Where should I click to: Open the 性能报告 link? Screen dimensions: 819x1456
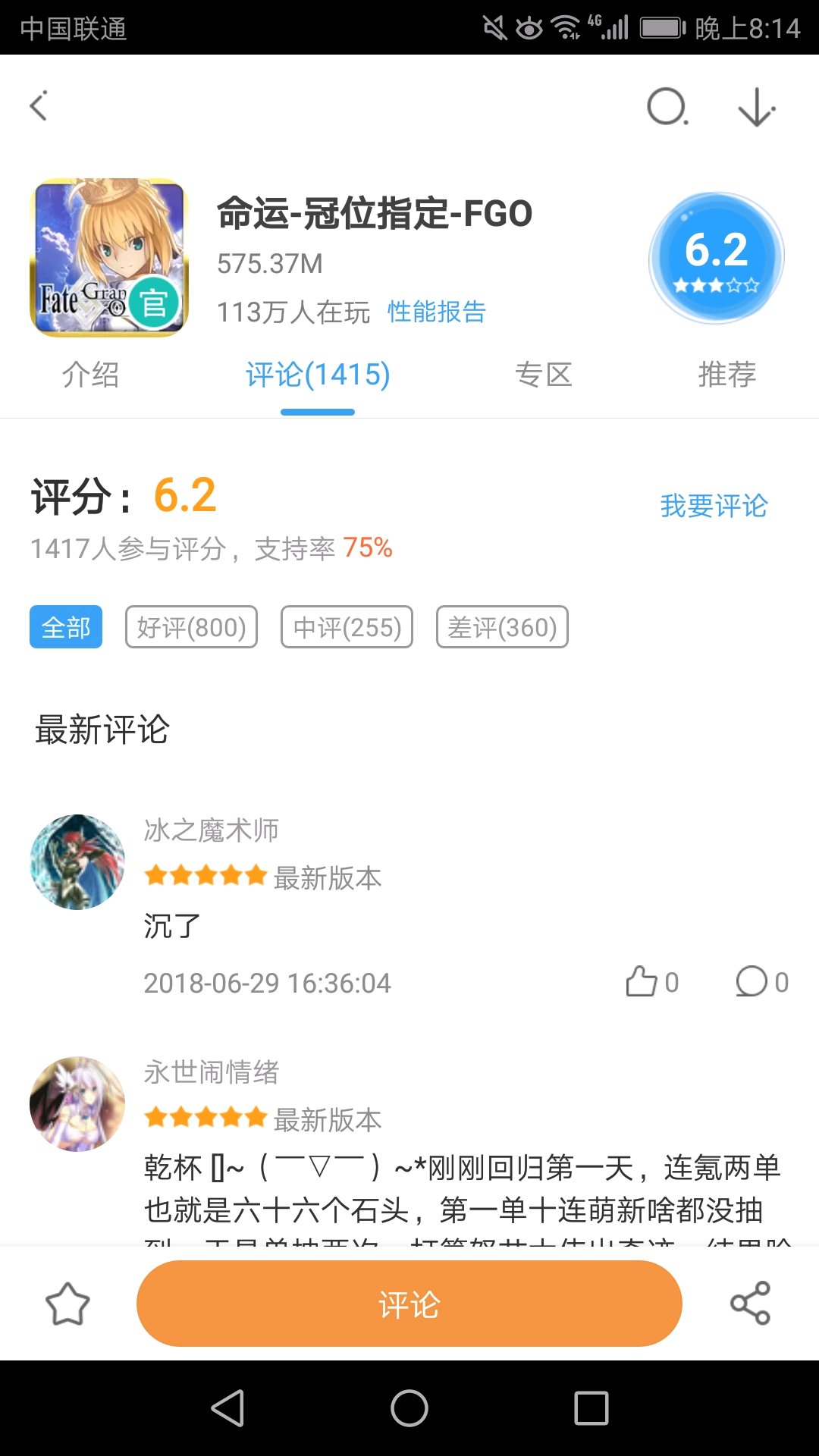pos(437,312)
